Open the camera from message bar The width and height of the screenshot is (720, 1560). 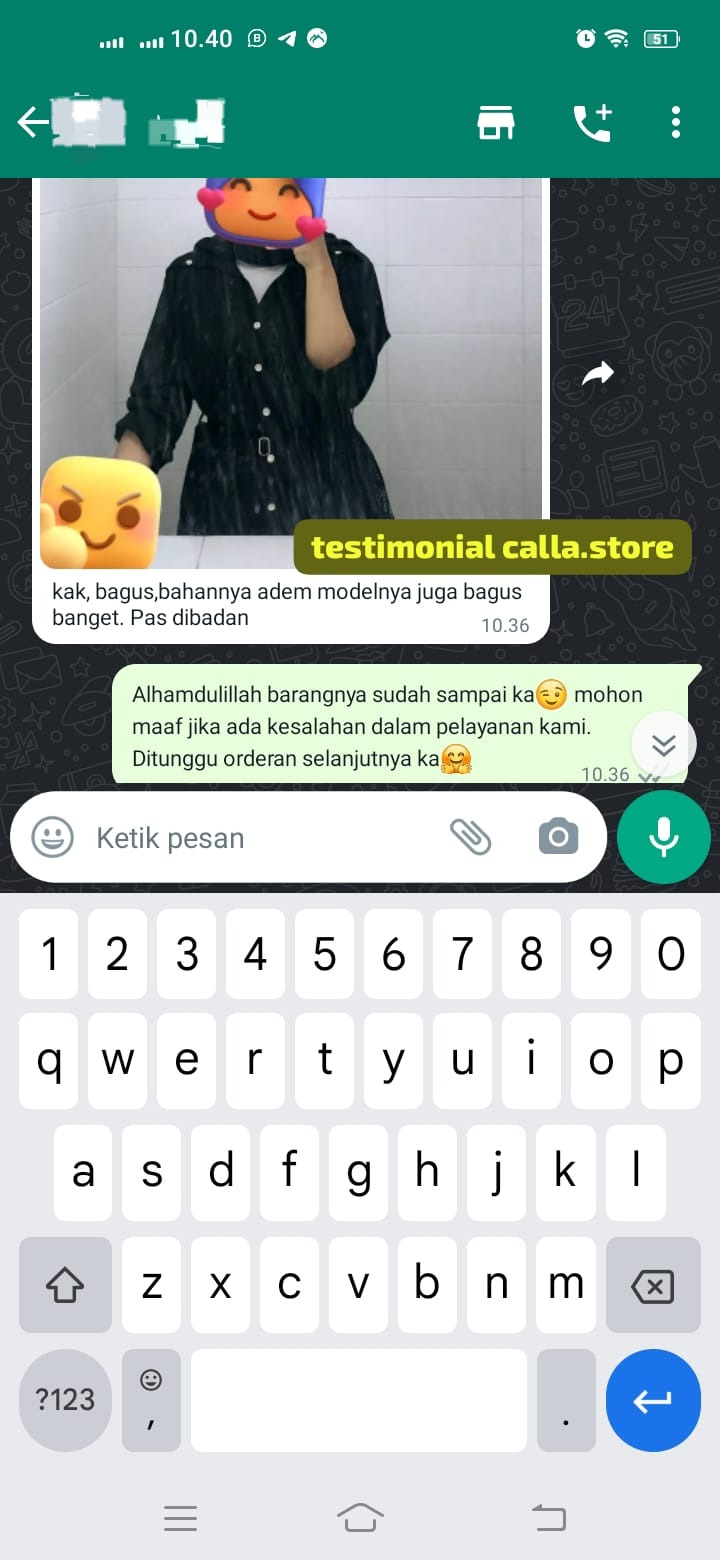[x=558, y=837]
